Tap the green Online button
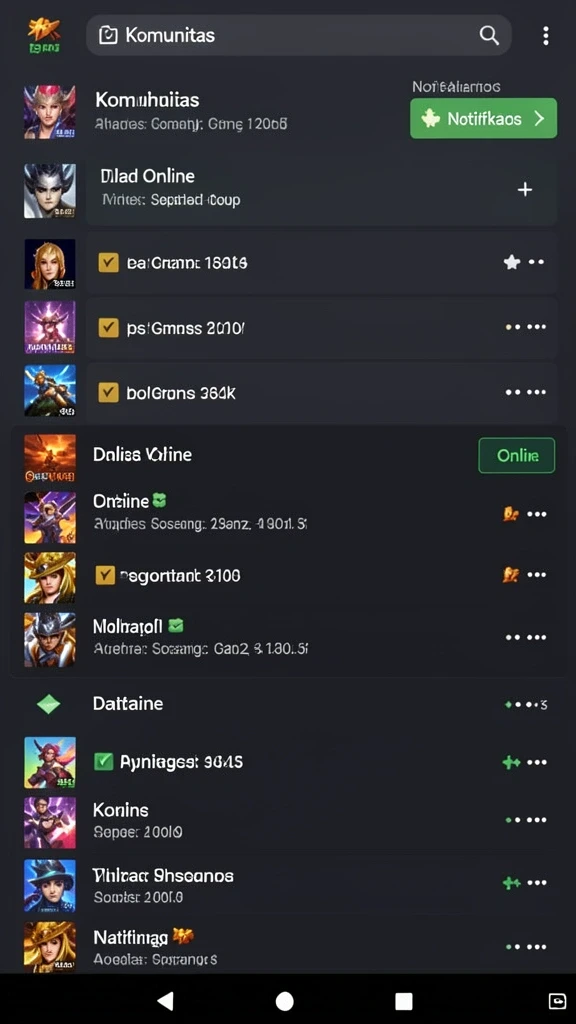This screenshot has height=1024, width=576. point(517,455)
